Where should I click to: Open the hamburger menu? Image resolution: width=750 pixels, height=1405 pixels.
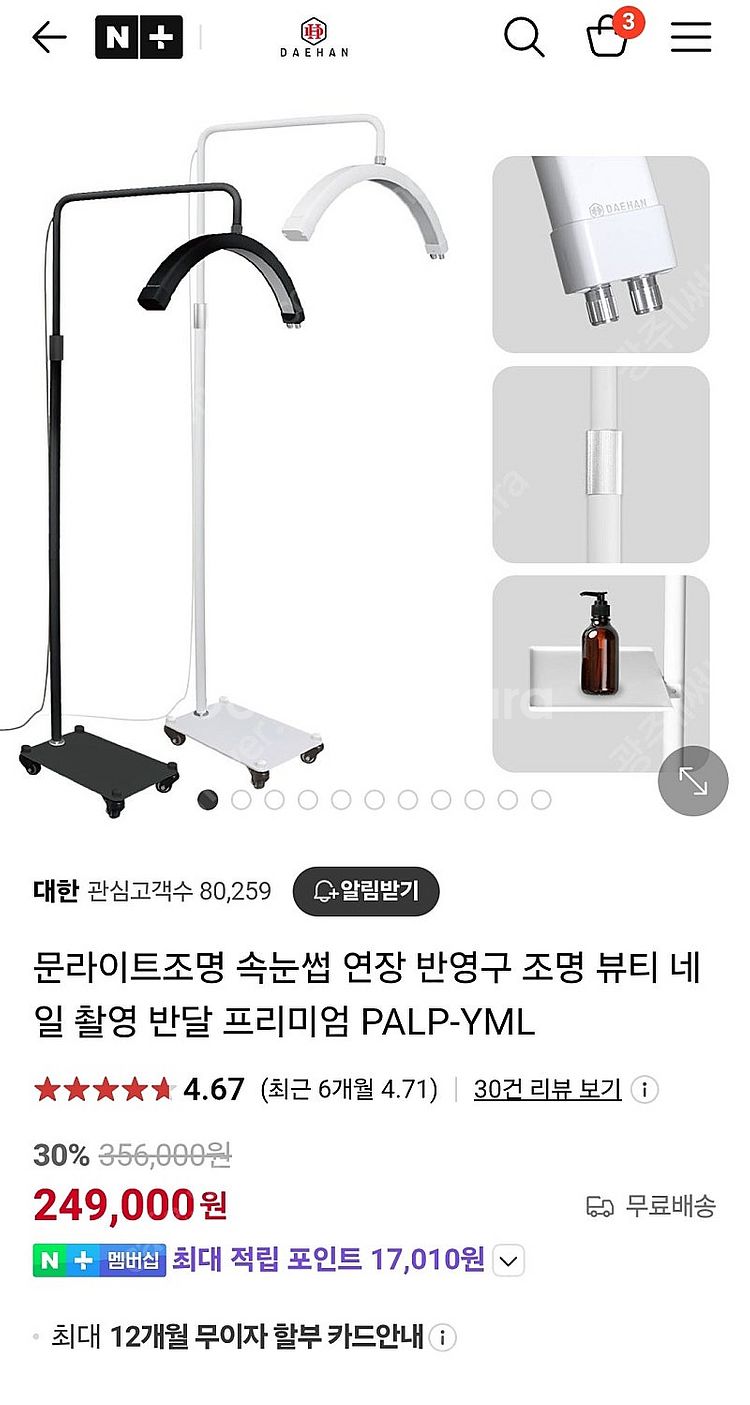pos(691,38)
